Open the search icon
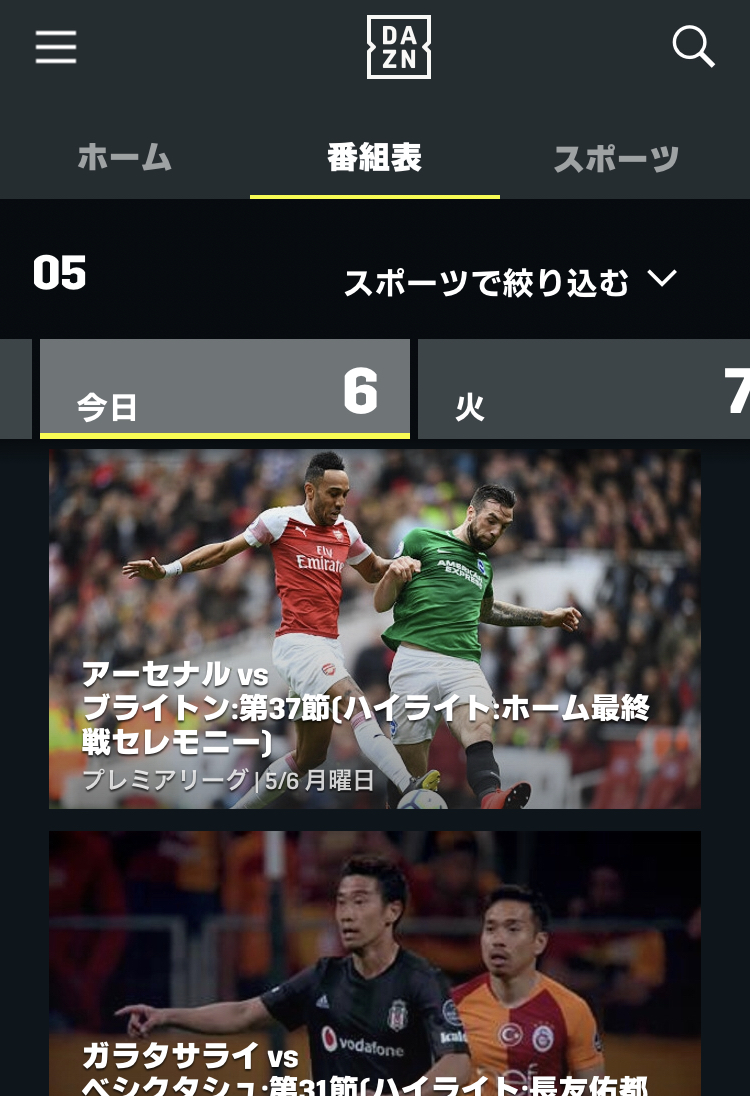 point(692,47)
